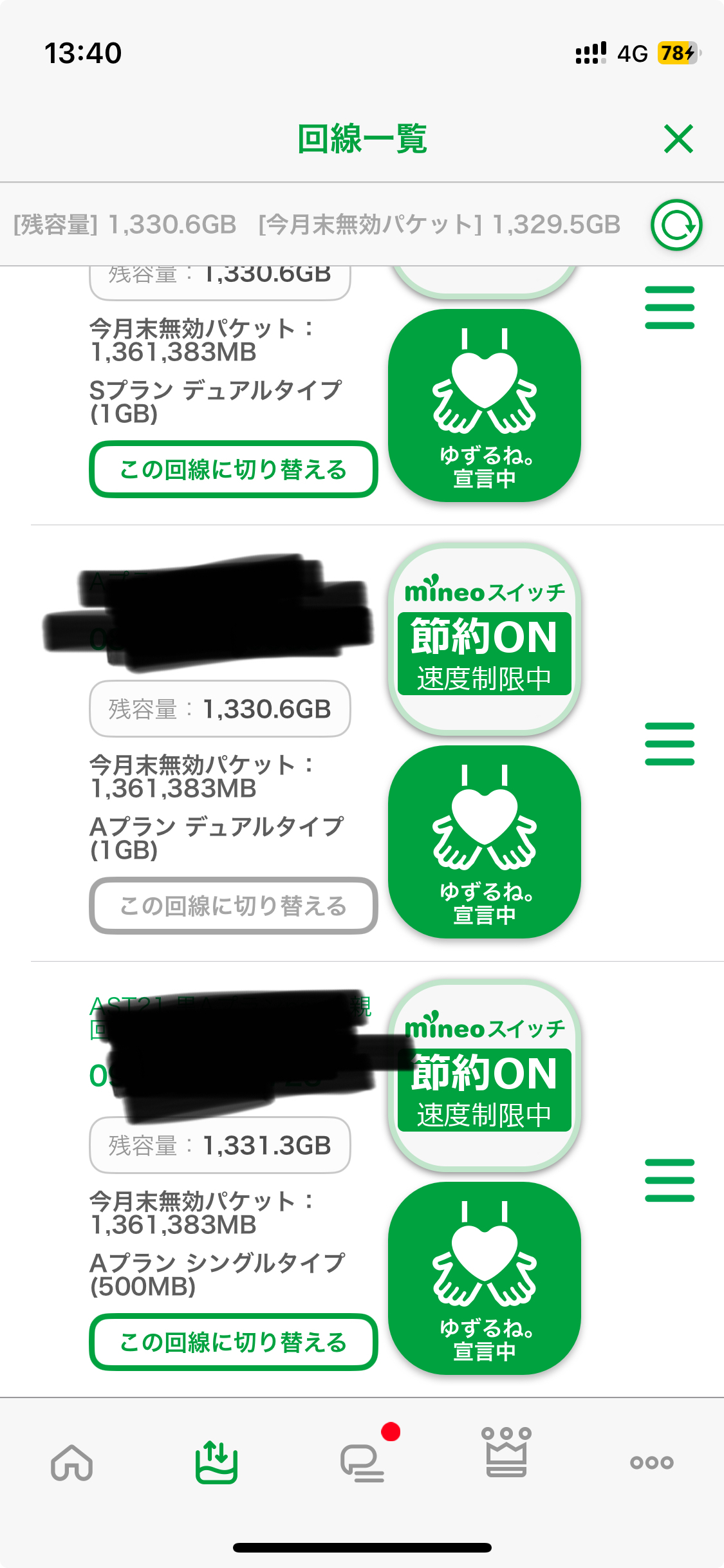The image size is (724, 1568).
Task: Open the hamburger menu for Sプラン line
Action: (x=669, y=308)
